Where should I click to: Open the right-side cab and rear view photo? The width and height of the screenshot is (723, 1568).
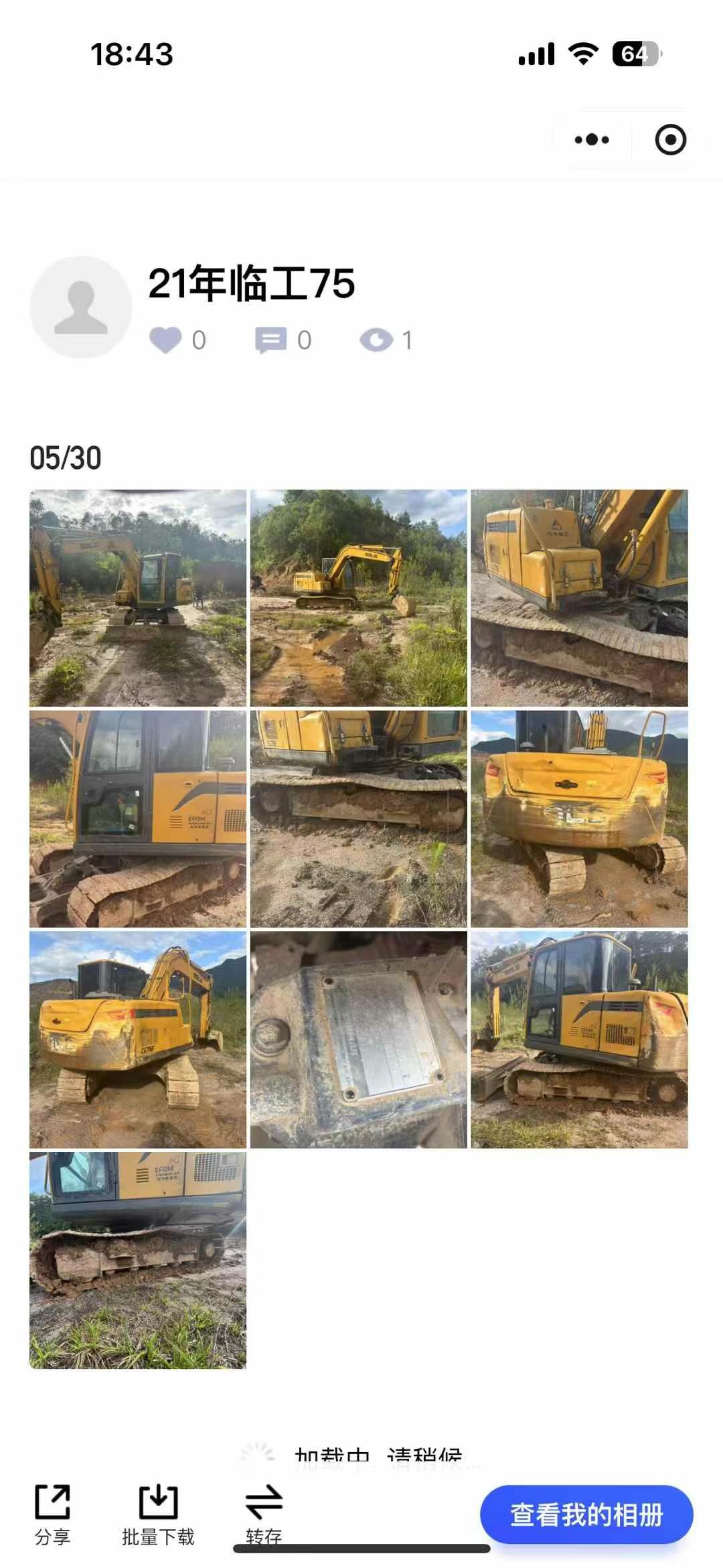tap(579, 1040)
